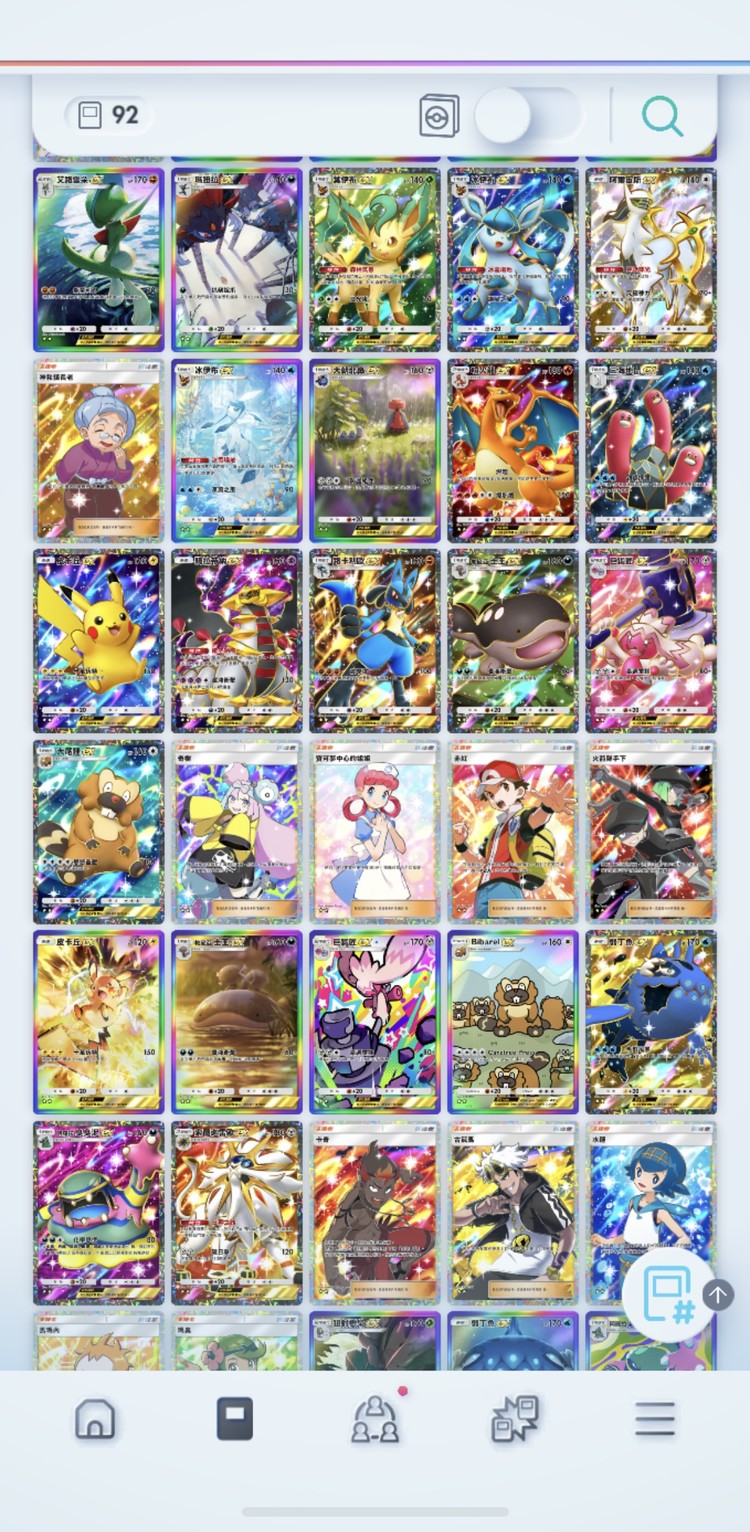
Task: Select the Gallade ex card
Action: 98,259
